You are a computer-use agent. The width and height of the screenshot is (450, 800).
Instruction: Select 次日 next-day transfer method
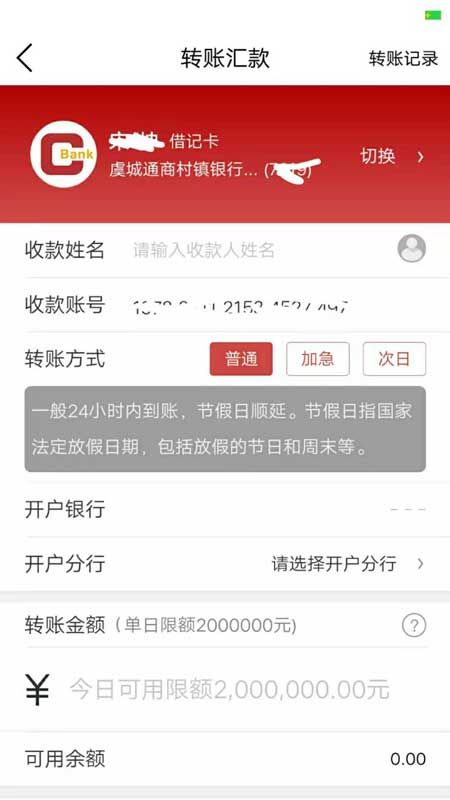click(x=394, y=359)
